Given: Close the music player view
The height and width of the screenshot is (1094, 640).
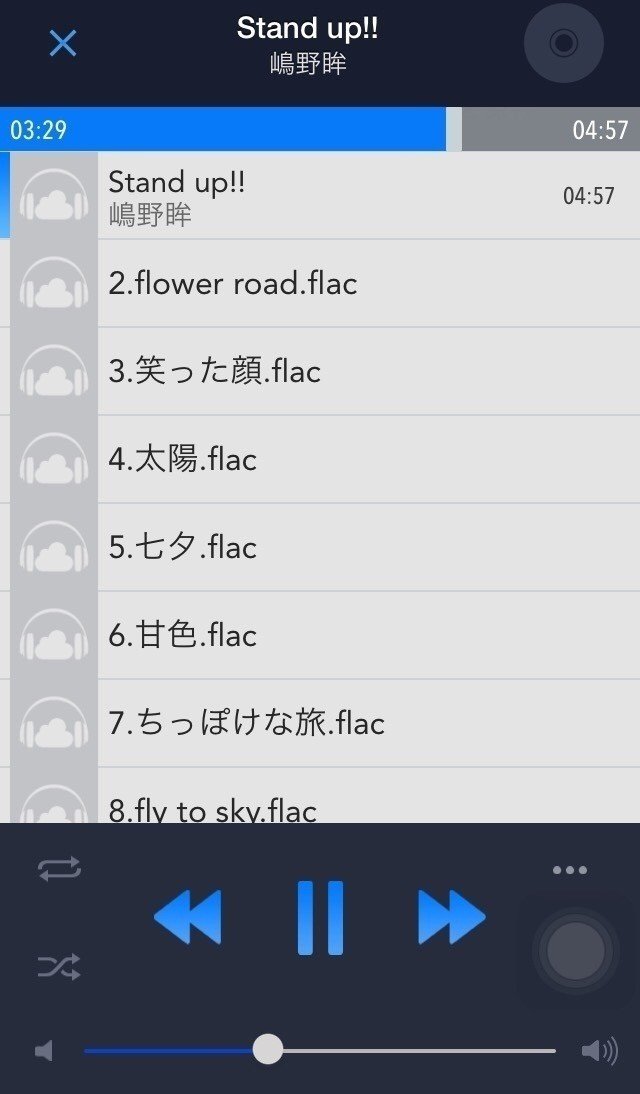Looking at the screenshot, I should [63, 43].
